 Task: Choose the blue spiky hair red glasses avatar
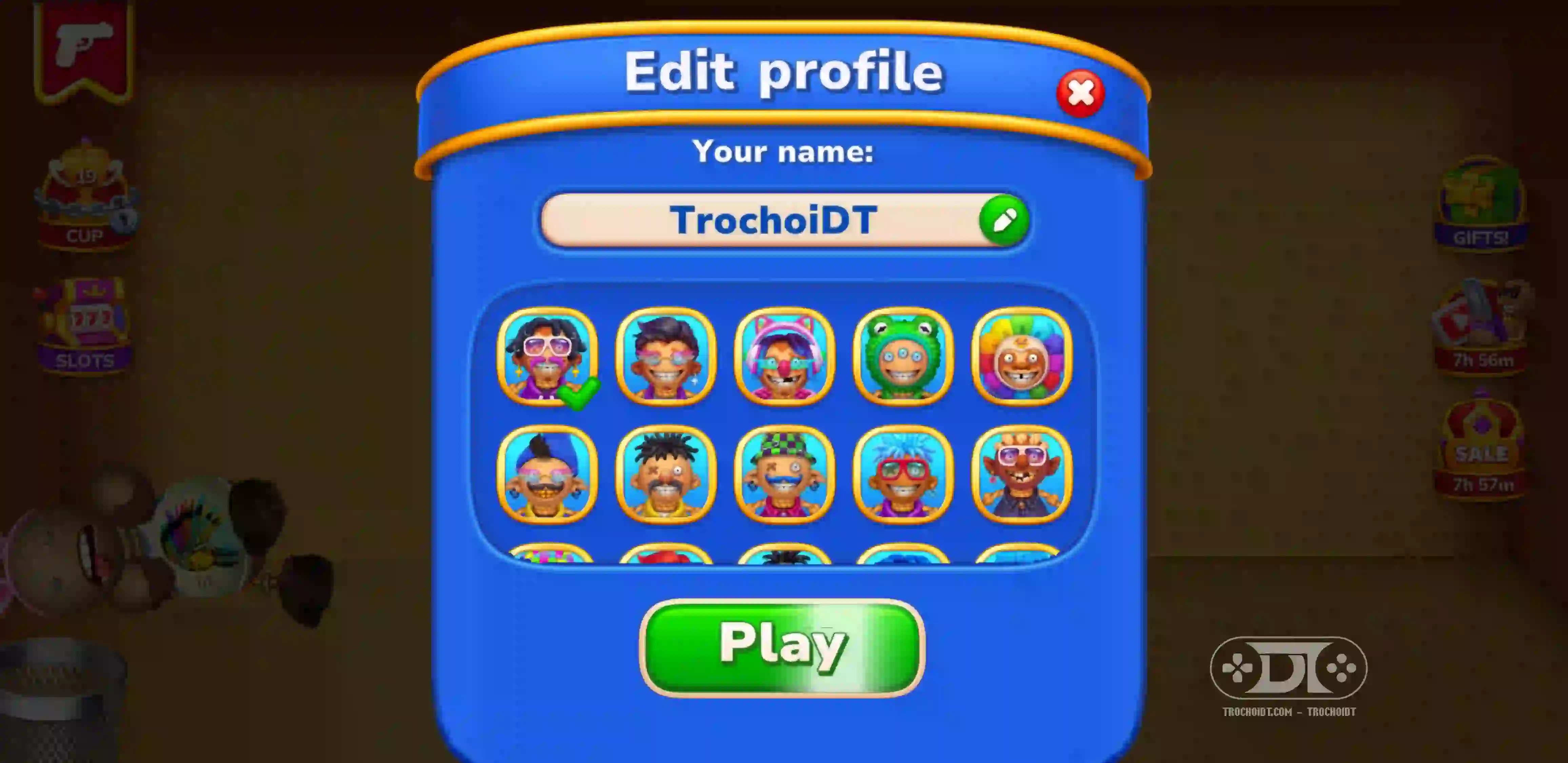[x=903, y=474]
